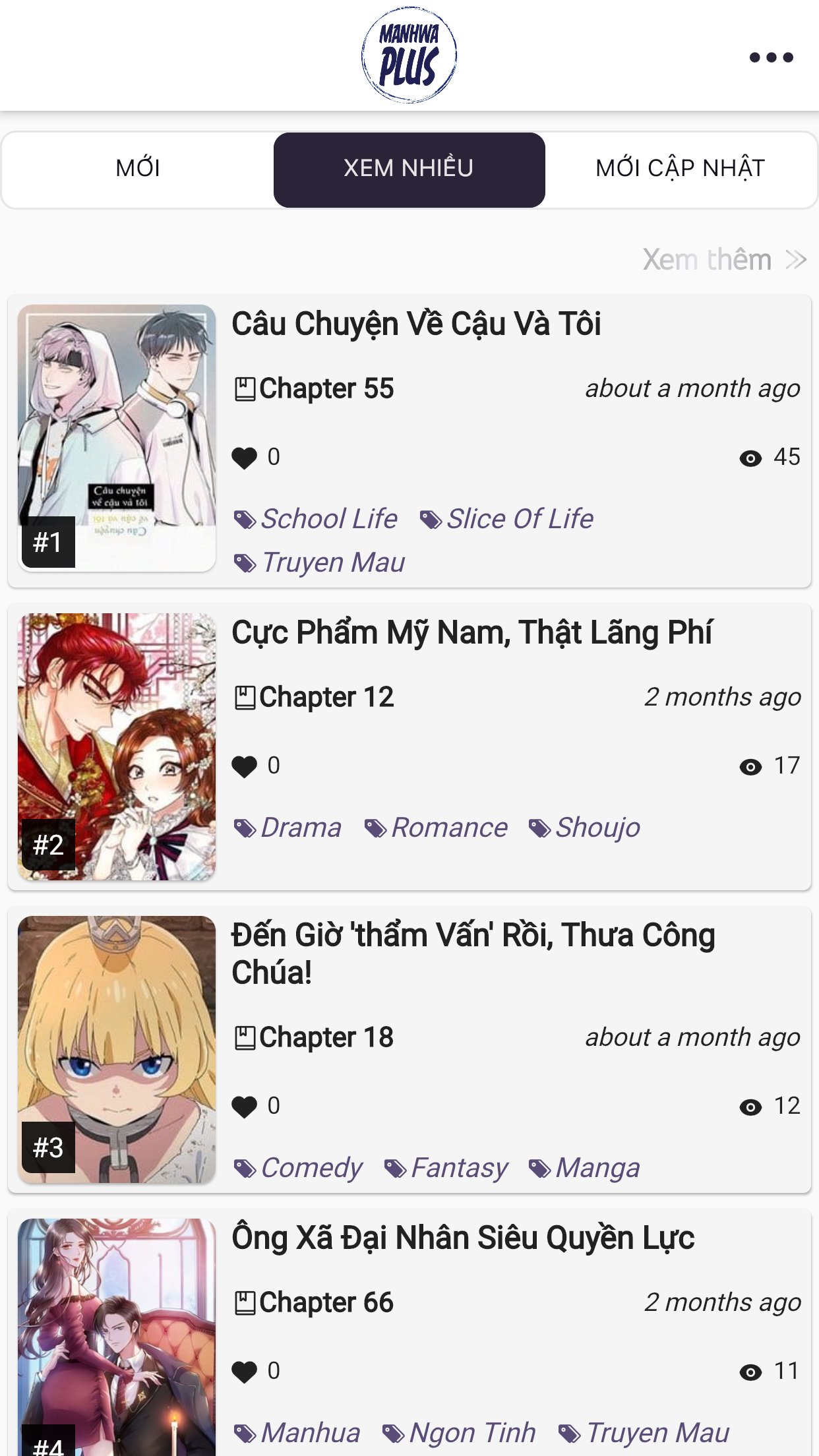Click the eye view counter showing 17
The width and height of the screenshot is (819, 1456).
(x=771, y=764)
